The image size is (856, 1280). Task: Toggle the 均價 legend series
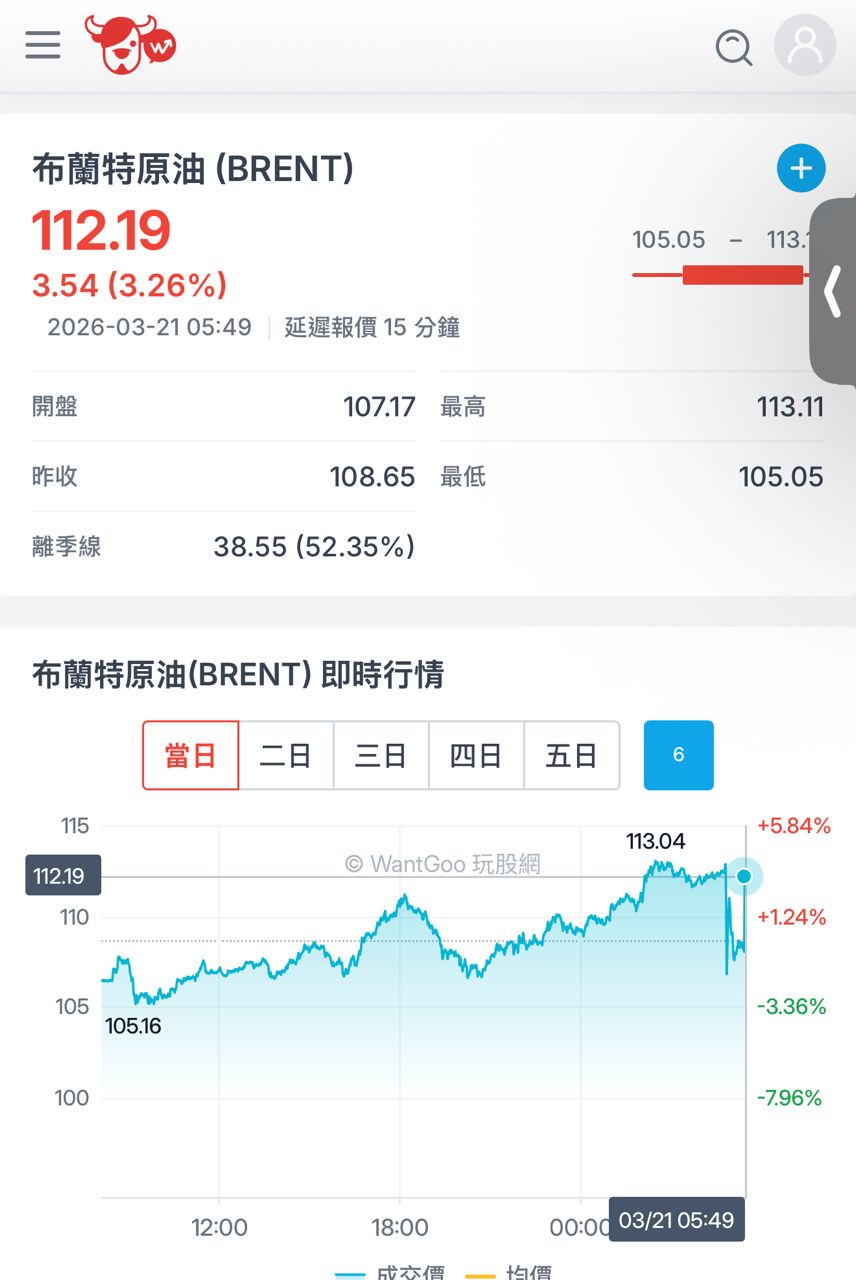(511, 1272)
